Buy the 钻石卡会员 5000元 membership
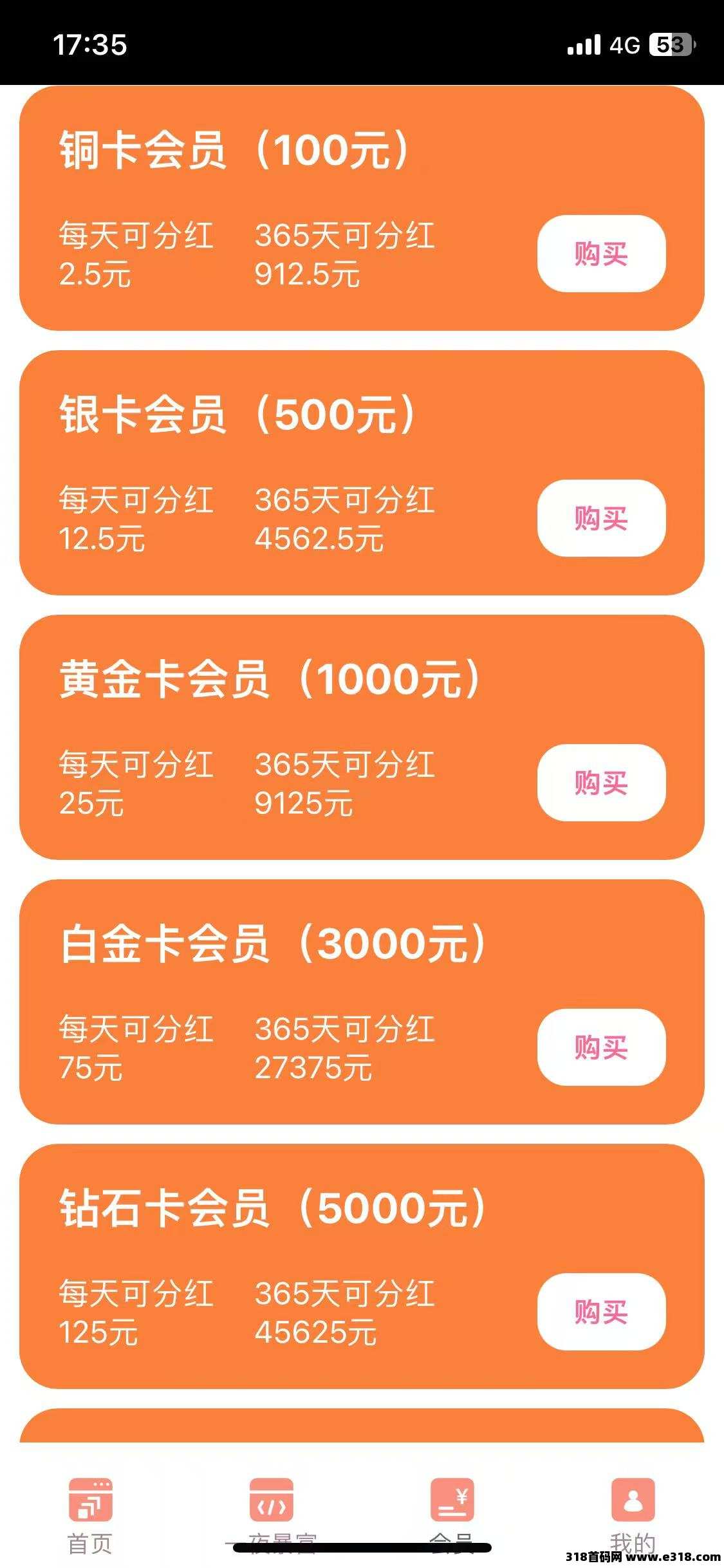This screenshot has width=724, height=1568. [x=601, y=1312]
